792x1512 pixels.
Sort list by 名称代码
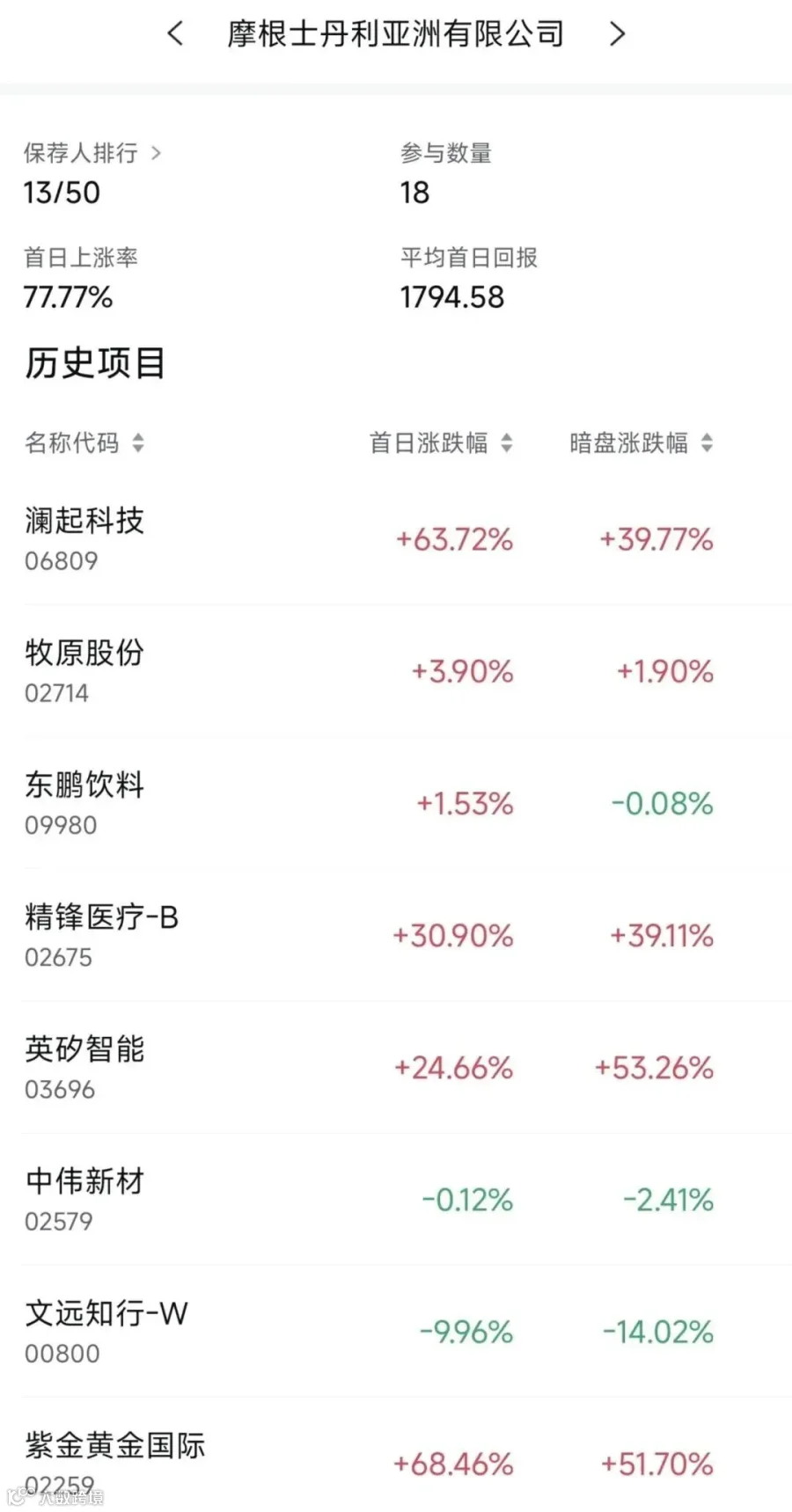tap(84, 442)
